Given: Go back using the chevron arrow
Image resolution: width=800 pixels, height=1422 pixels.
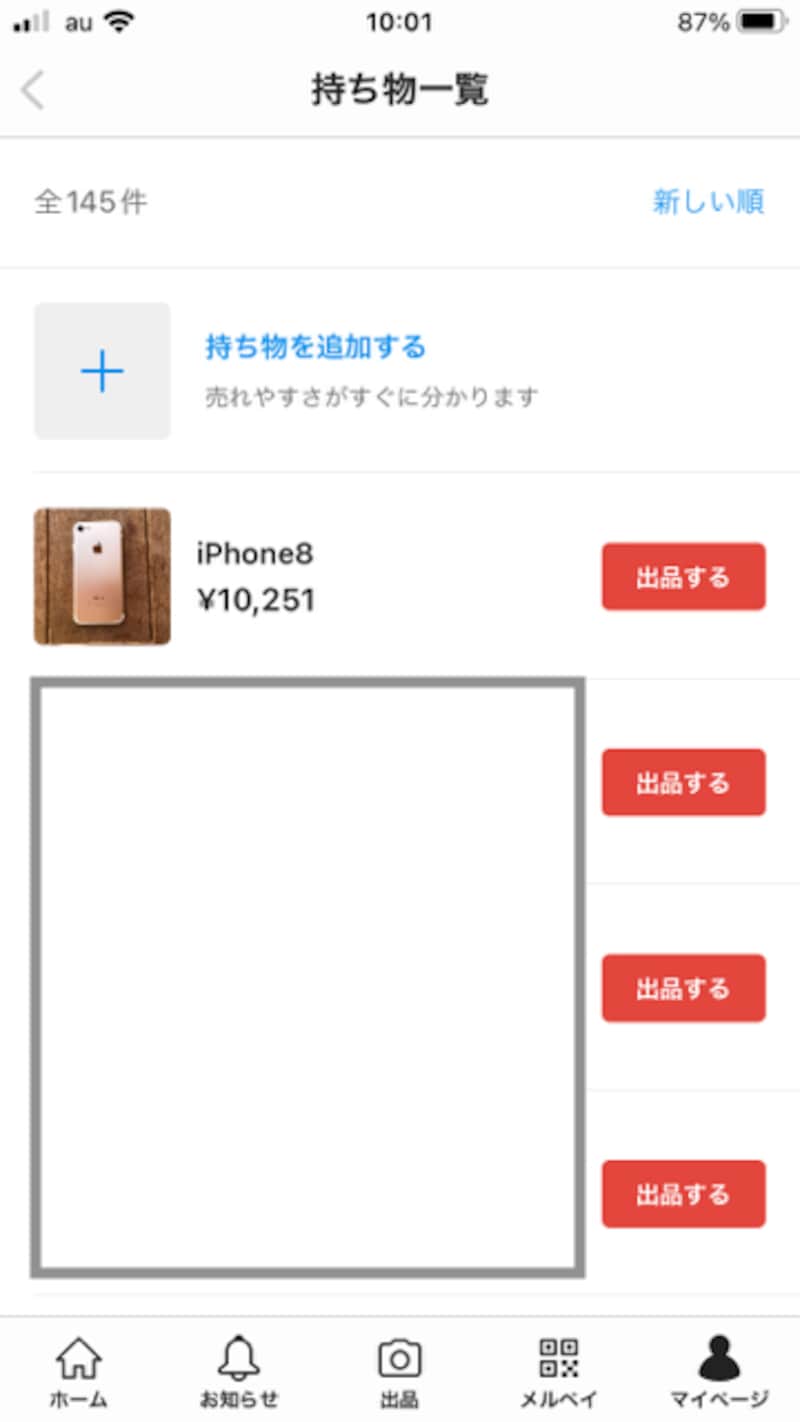Looking at the screenshot, I should 34,90.
